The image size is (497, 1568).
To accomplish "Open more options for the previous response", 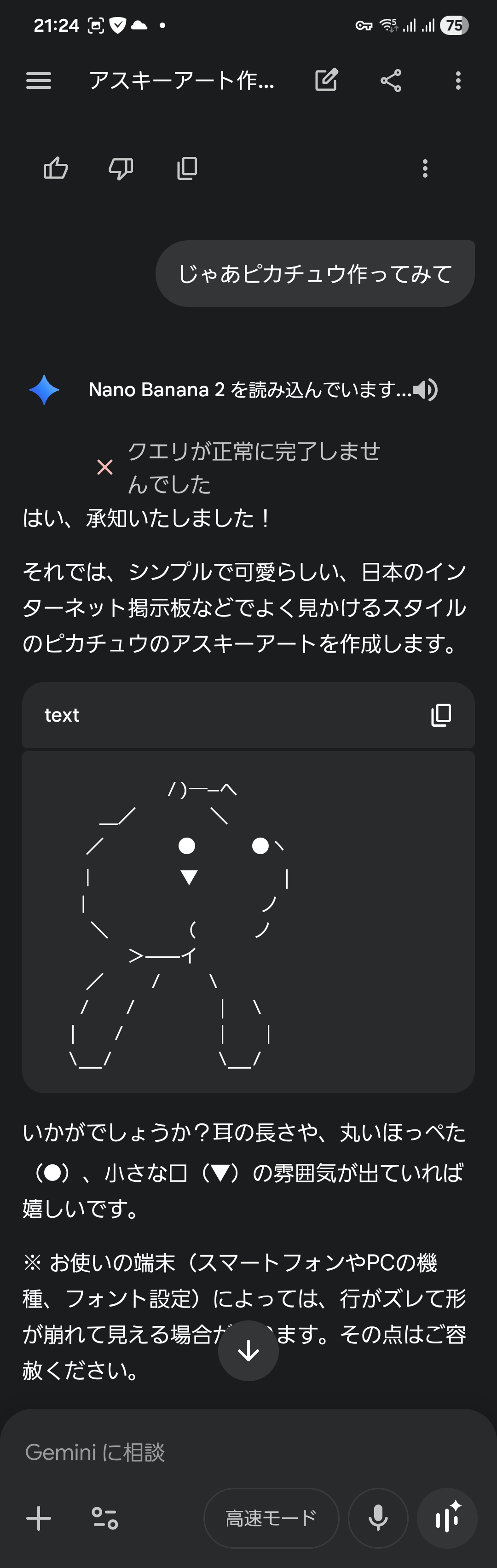I will pyautogui.click(x=425, y=168).
